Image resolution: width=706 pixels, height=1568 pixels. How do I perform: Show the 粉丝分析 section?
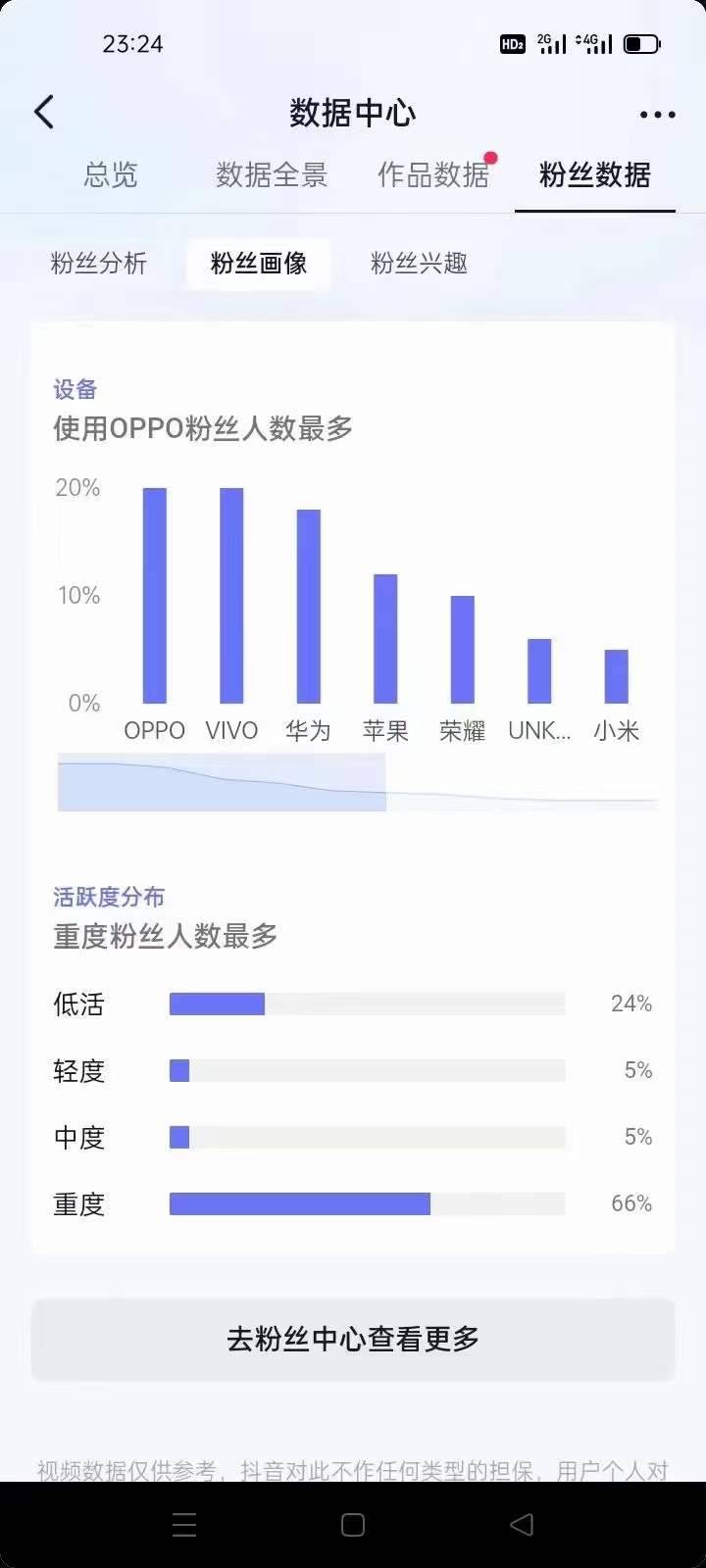pos(99,264)
